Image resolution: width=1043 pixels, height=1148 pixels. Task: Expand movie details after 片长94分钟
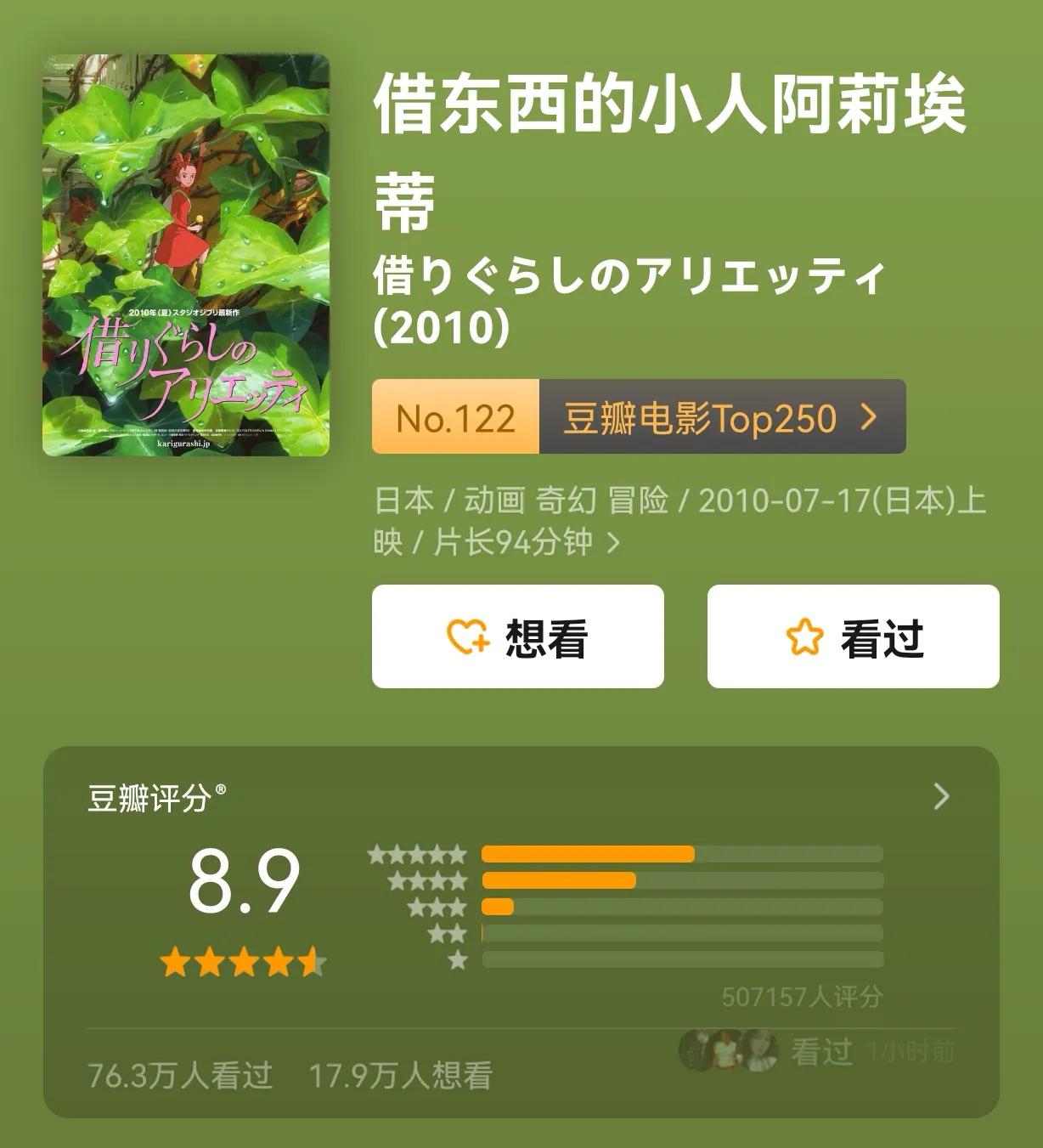pos(613,543)
